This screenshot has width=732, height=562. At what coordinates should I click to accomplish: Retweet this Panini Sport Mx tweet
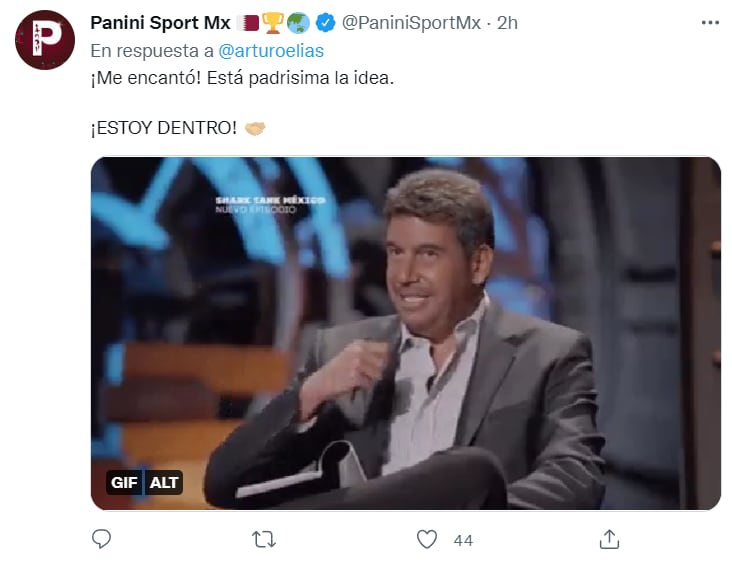click(x=264, y=539)
